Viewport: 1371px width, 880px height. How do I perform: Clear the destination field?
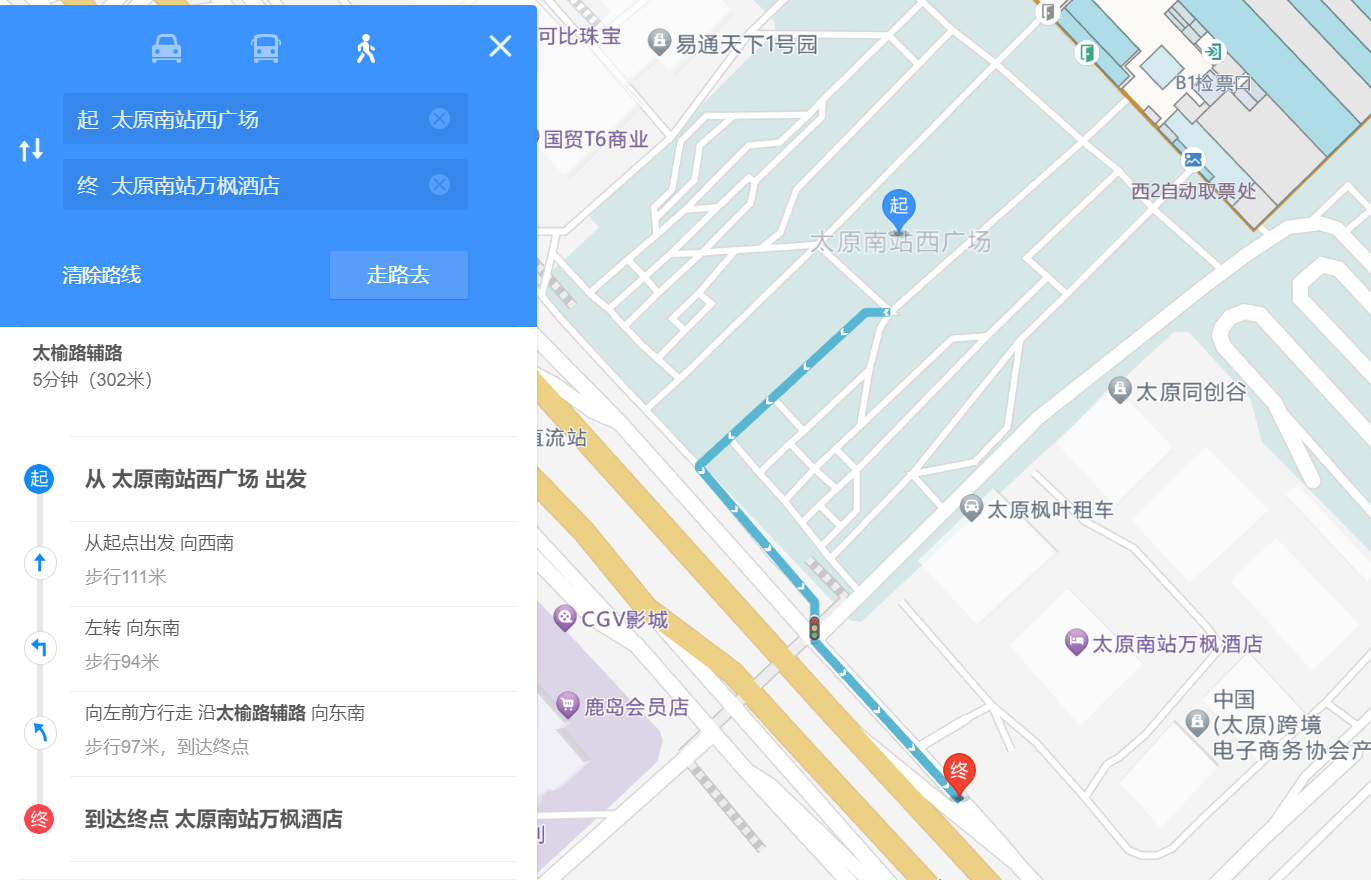pos(439,185)
